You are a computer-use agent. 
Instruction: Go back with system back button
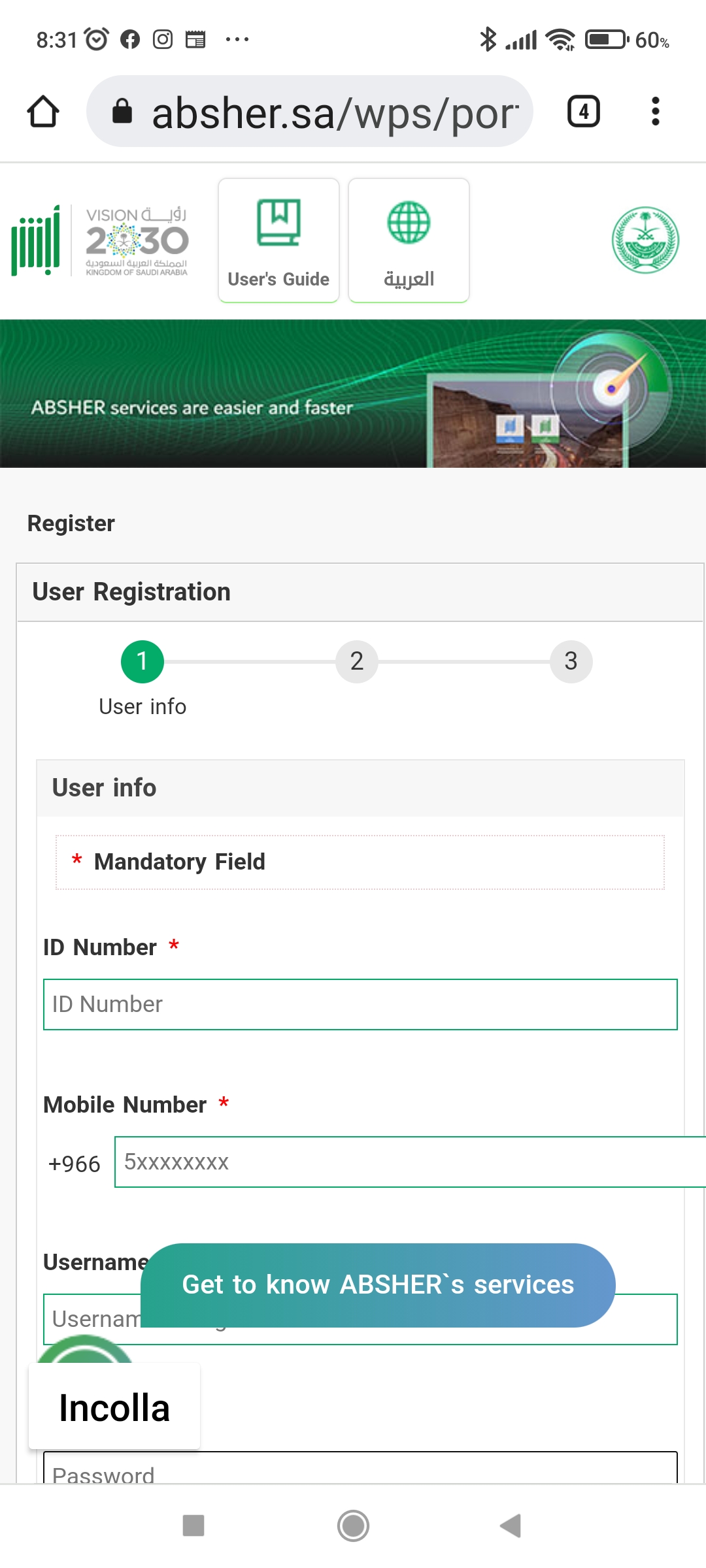511,1526
